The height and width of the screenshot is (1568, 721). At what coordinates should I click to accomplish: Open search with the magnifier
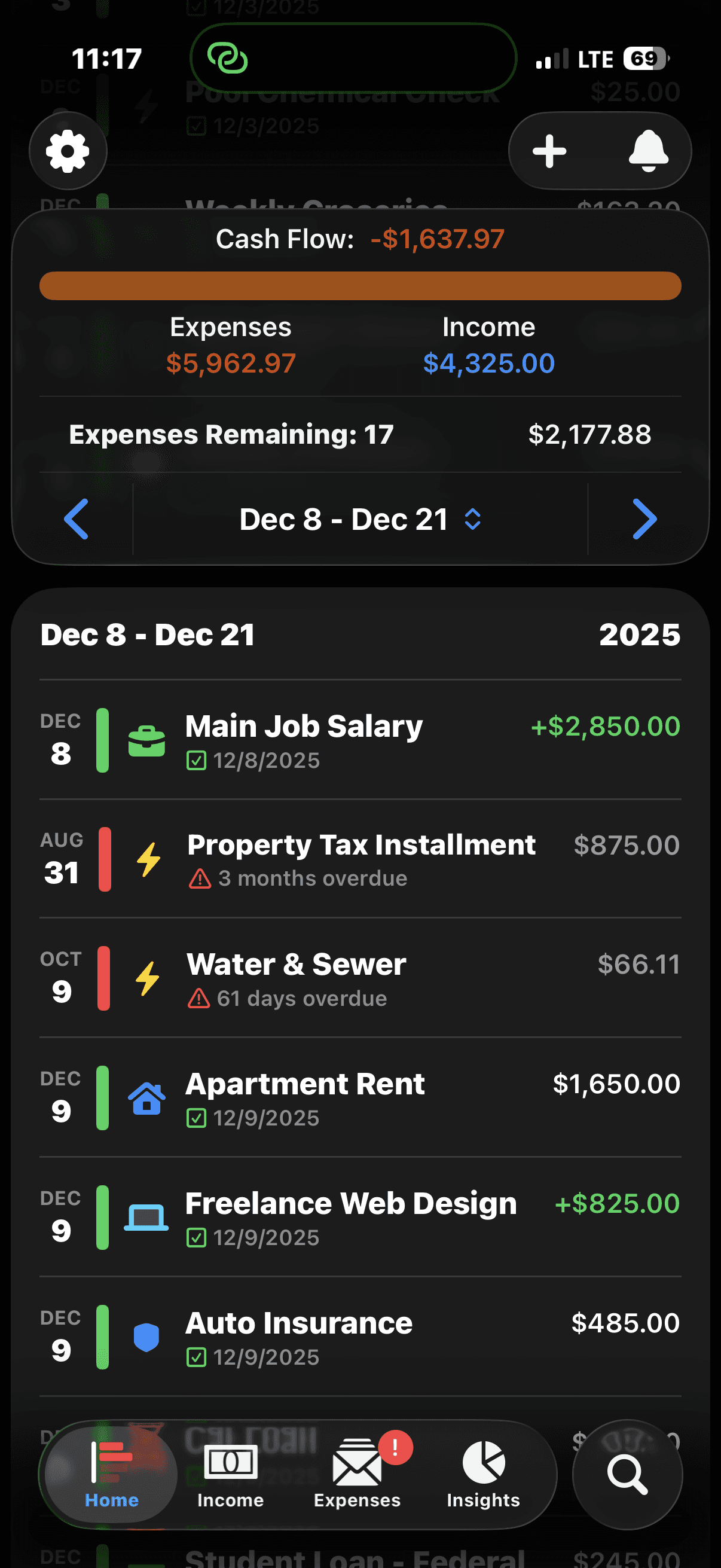click(x=627, y=1474)
